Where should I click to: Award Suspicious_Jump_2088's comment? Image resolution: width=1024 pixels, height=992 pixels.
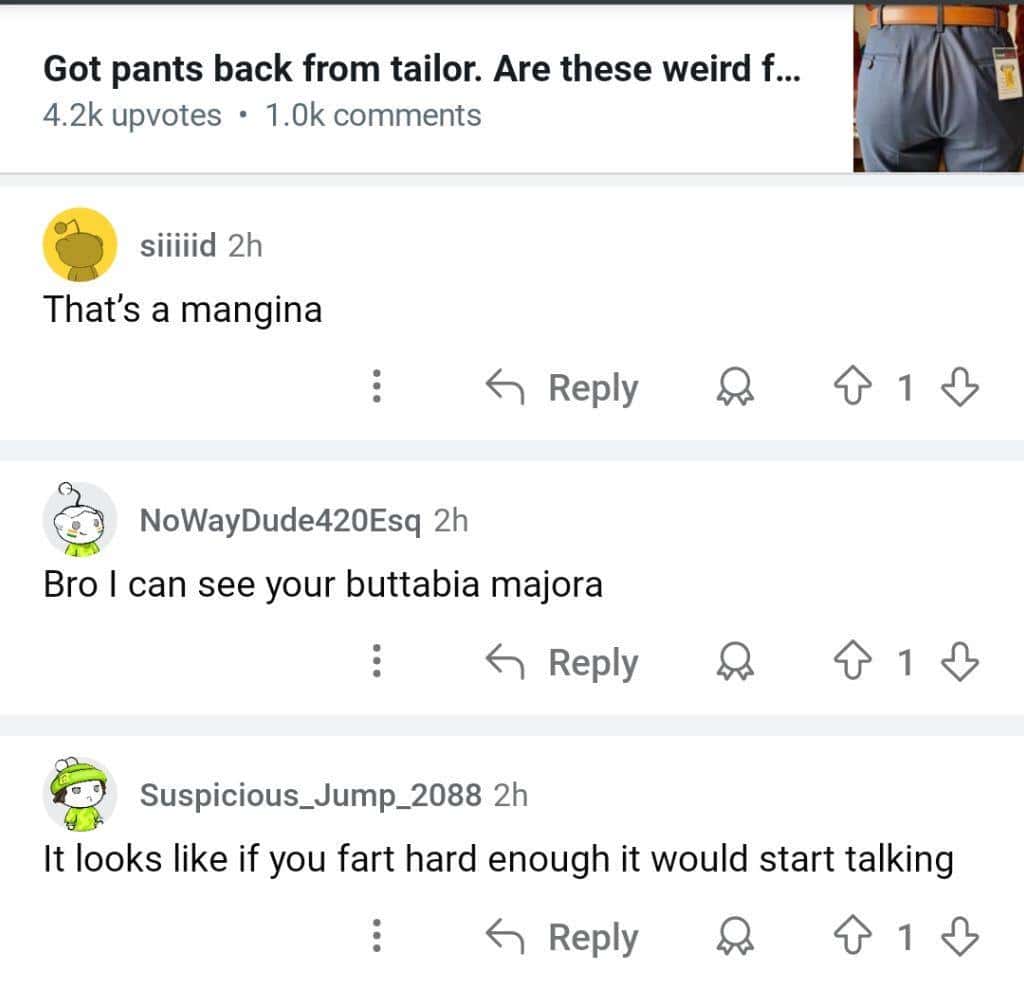pyautogui.click(x=735, y=938)
